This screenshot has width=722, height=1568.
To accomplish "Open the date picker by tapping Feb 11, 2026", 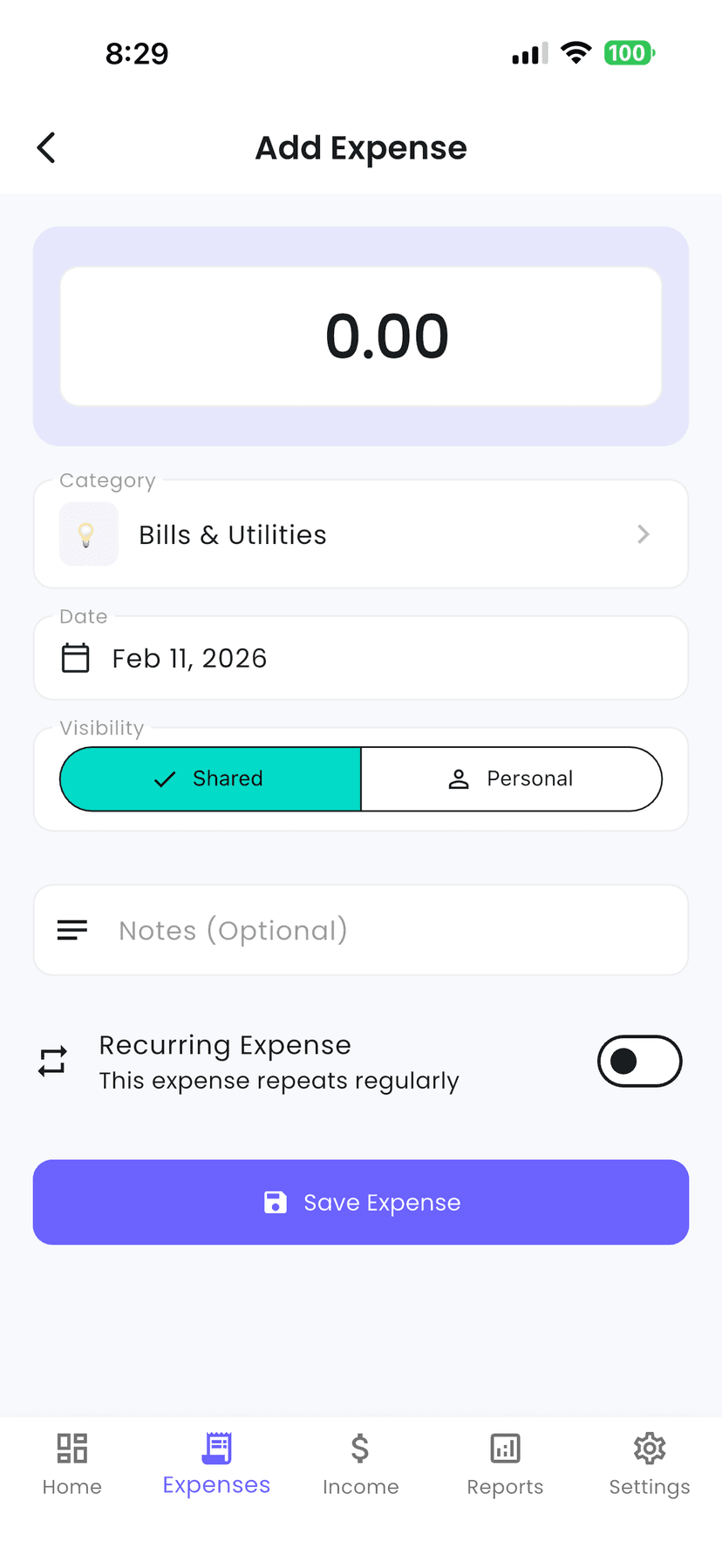I will click(x=188, y=658).
